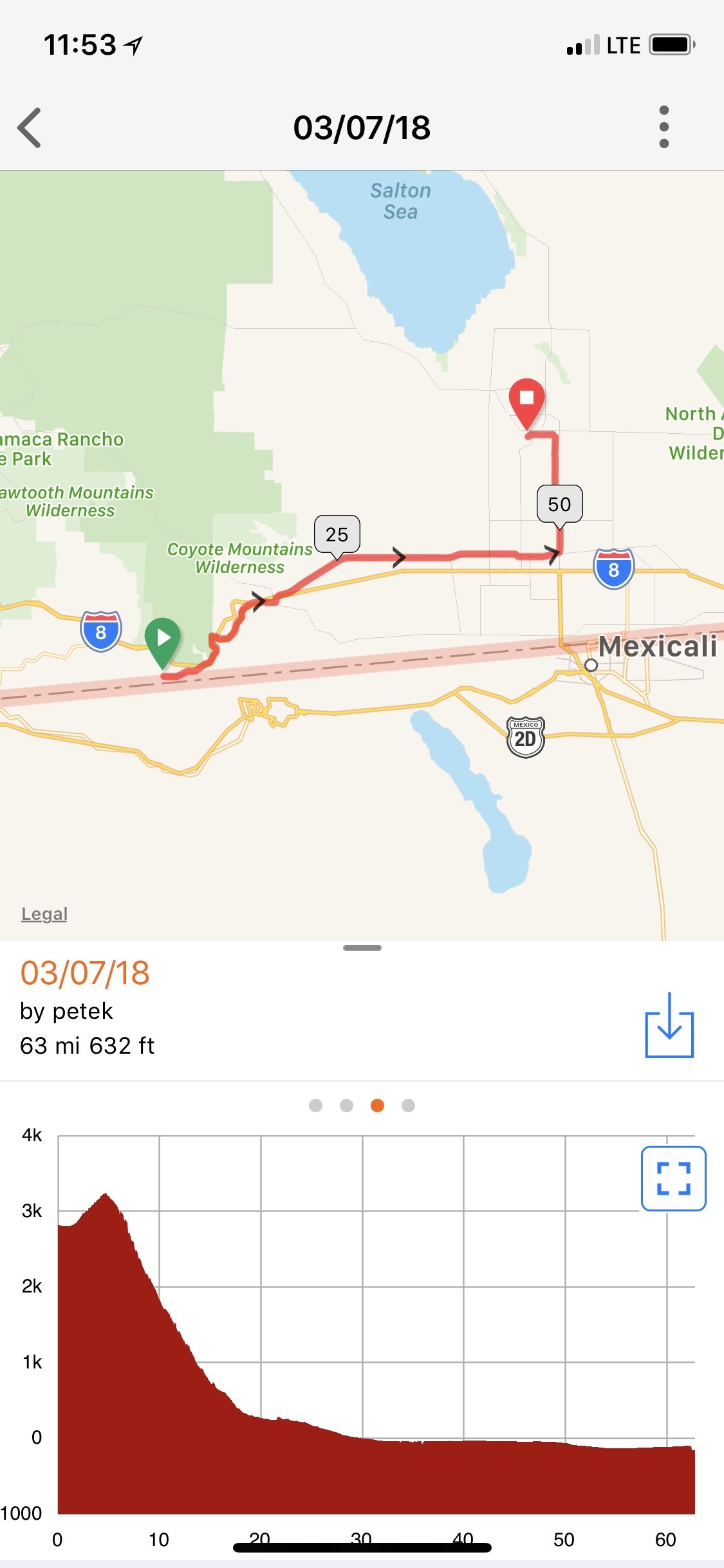
Task: Jump to the last page indicator dot
Action: coord(408,1105)
